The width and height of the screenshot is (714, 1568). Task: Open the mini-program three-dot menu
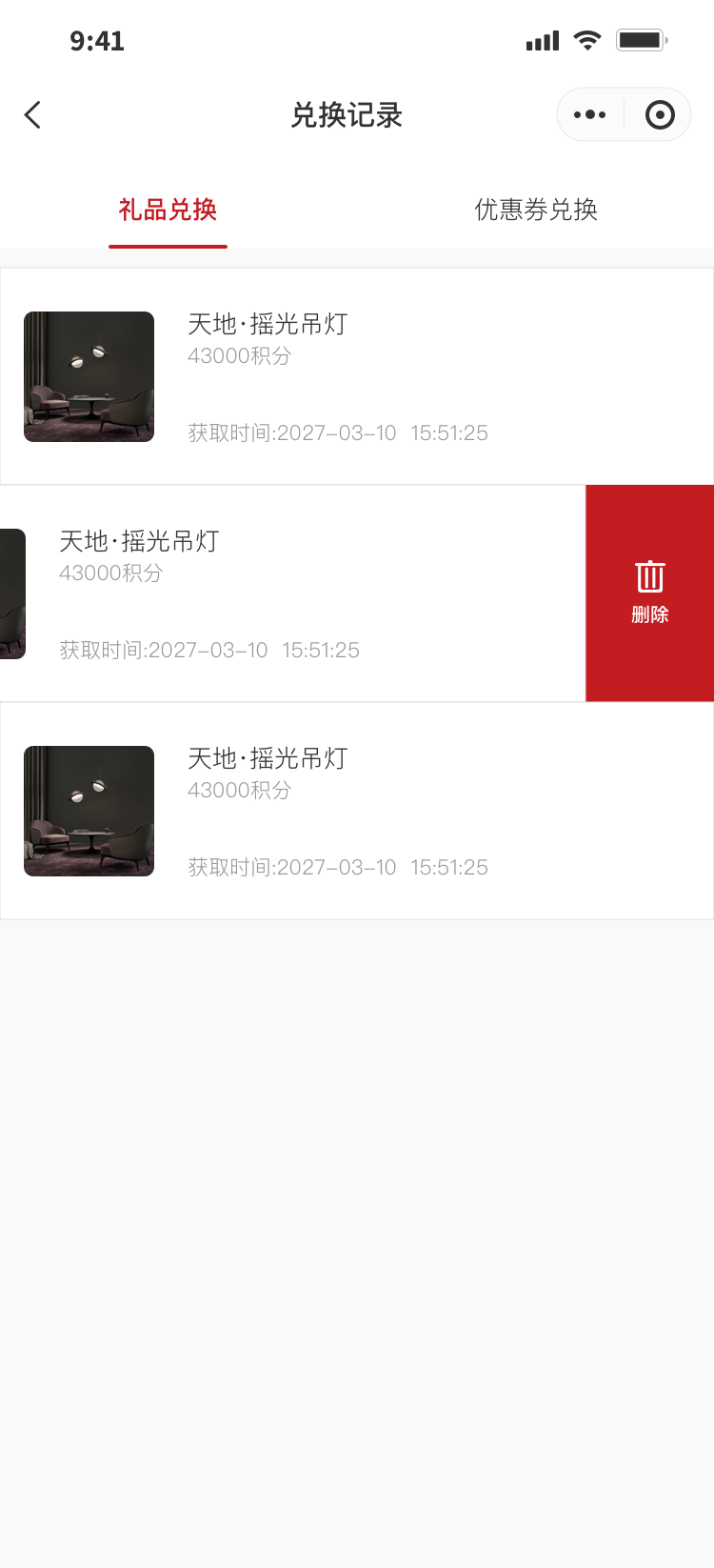pos(589,115)
